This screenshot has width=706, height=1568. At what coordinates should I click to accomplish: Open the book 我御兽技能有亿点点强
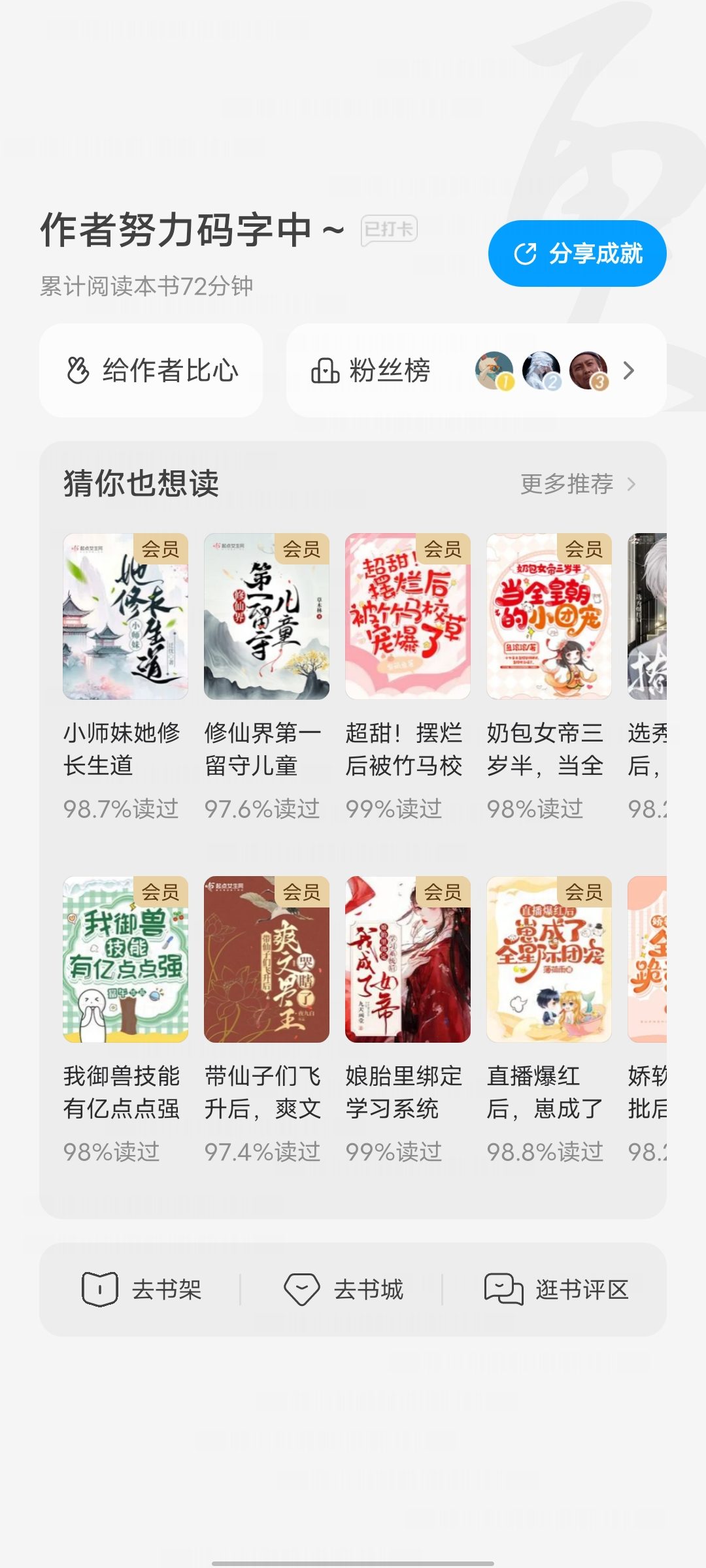pos(126,1020)
